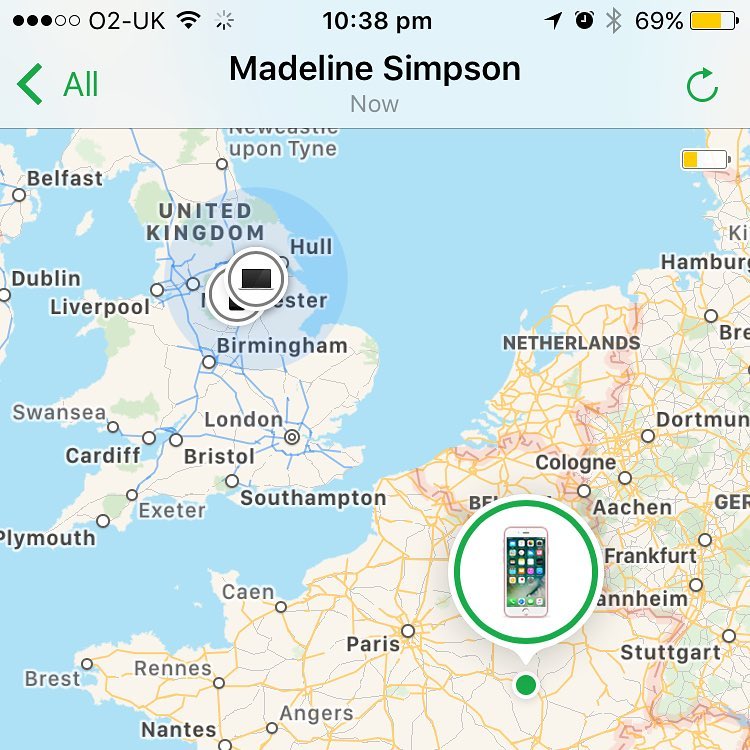Select the MacBook pin near Hull
This screenshot has width=750, height=750.
tap(258, 275)
